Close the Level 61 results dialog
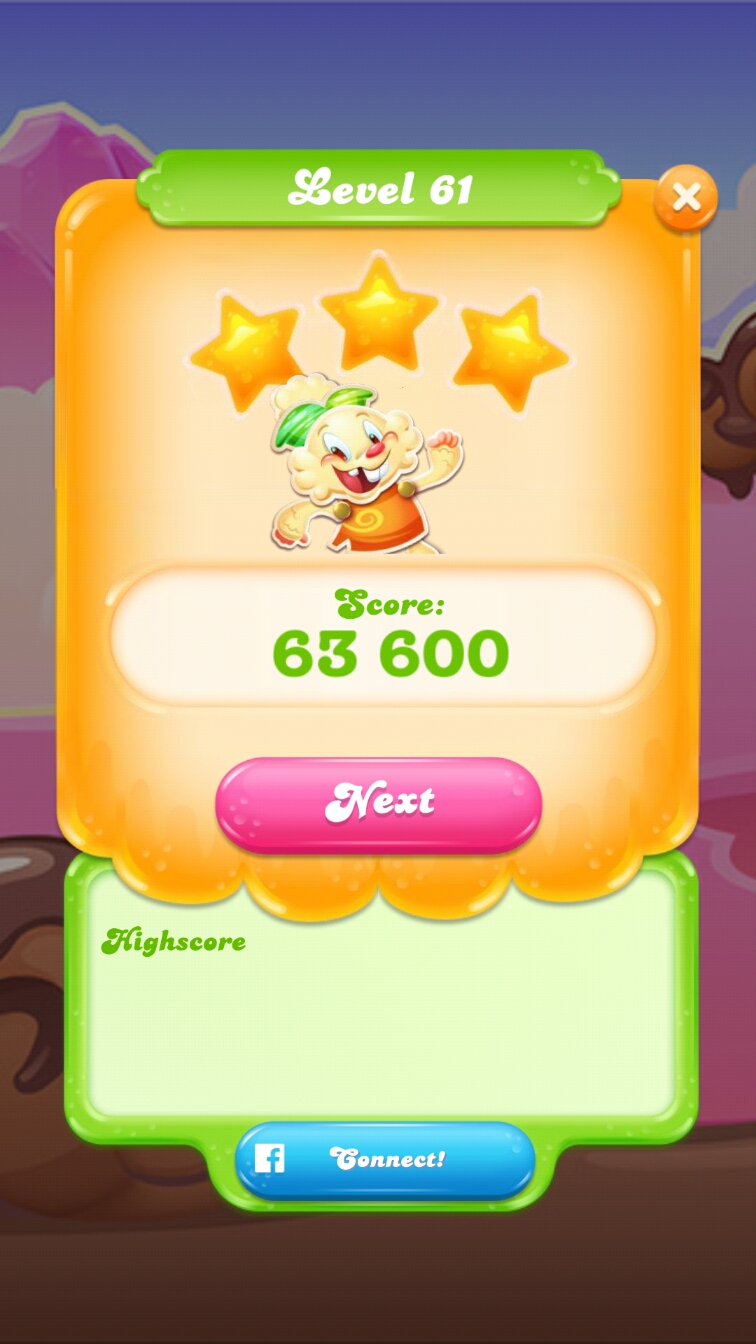Screen dimensions: 756x1344 (686, 198)
